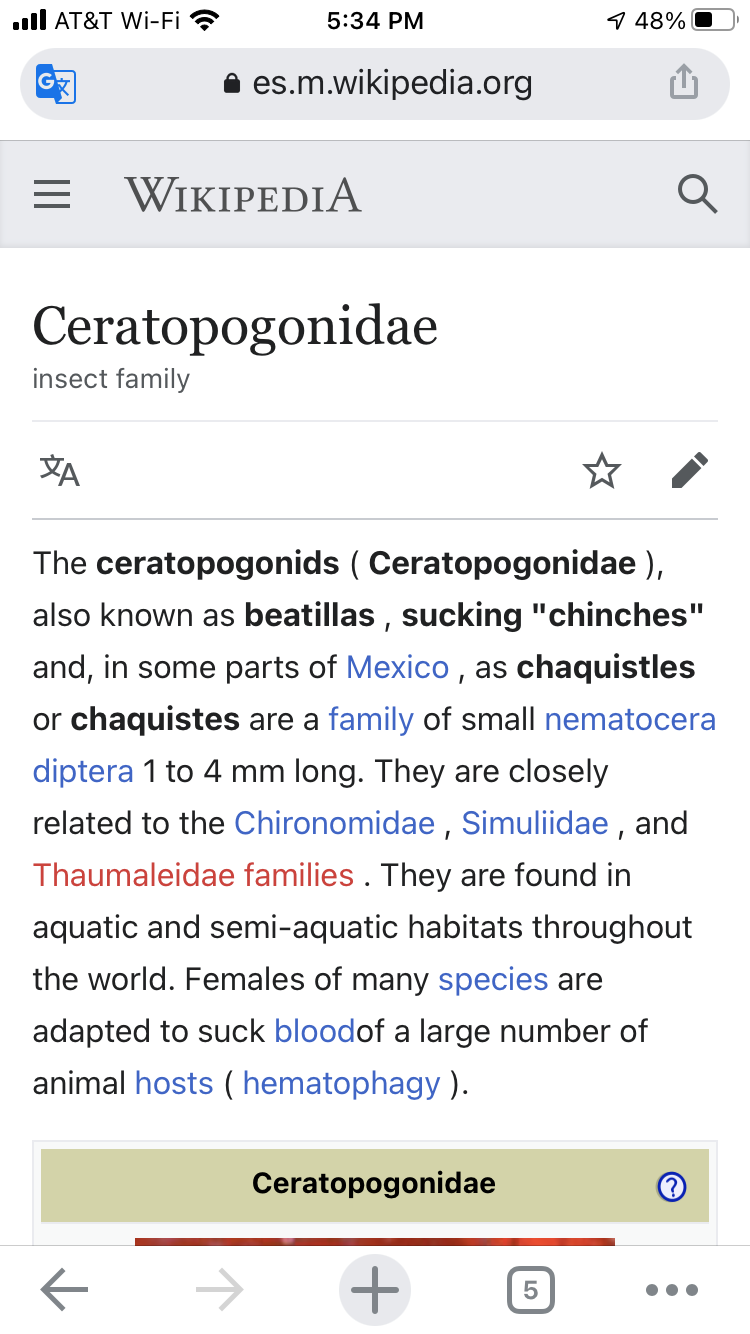Open the Google Translate icon in address bar
This screenshot has height=1334, width=750.
click(x=56, y=83)
